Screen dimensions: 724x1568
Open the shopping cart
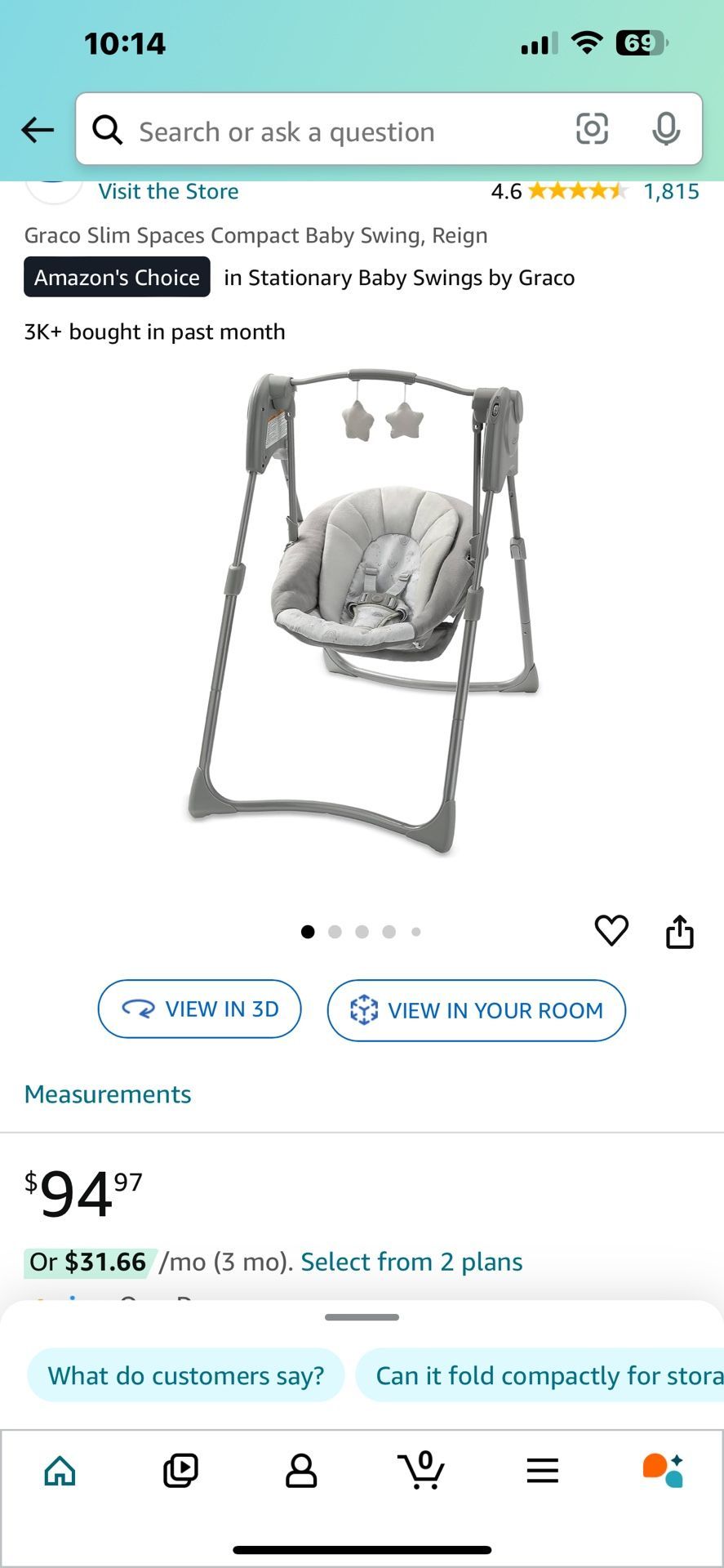pyautogui.click(x=422, y=1469)
